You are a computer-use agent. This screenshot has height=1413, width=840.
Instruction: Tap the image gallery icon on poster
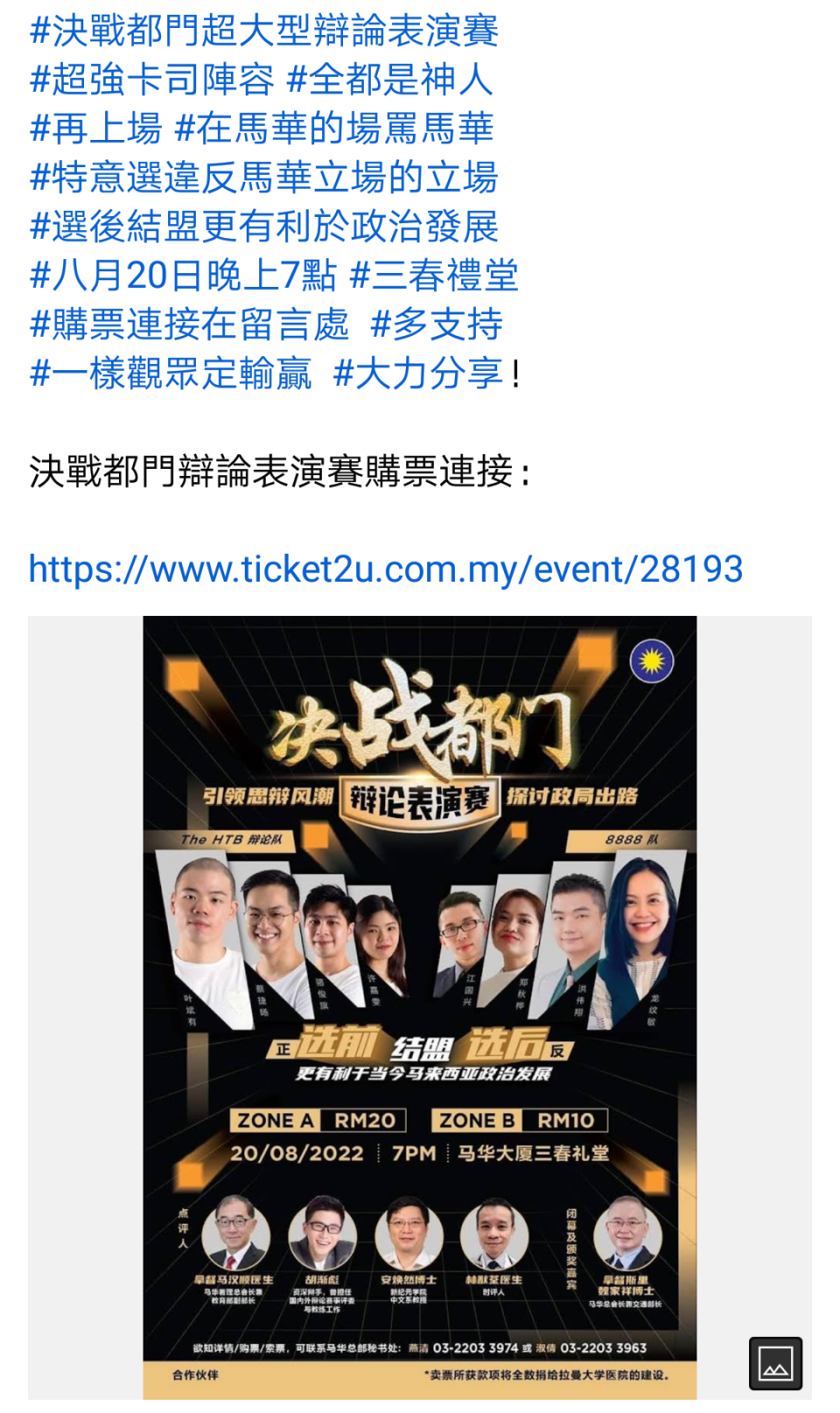[775, 1362]
